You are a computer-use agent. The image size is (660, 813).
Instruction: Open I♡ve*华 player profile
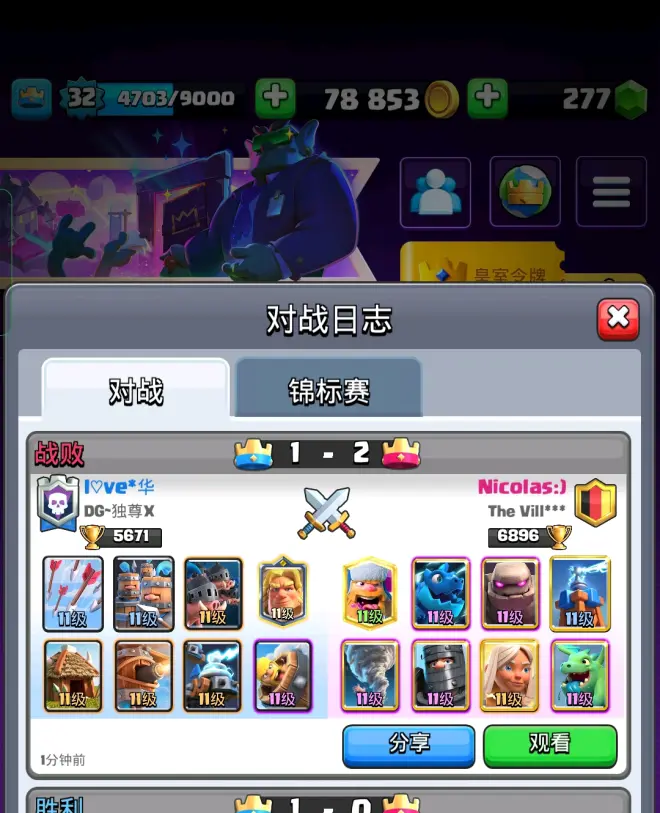(x=119, y=487)
